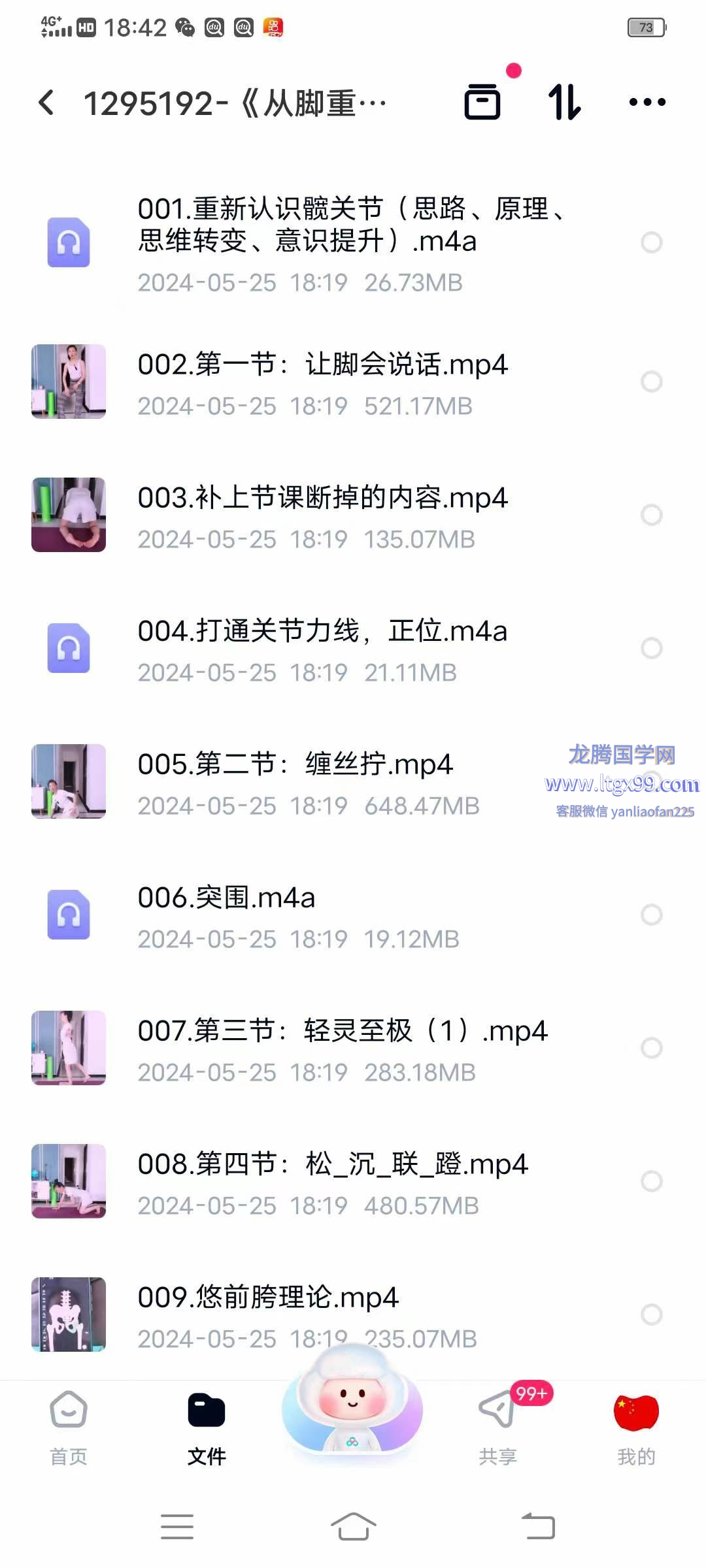The width and height of the screenshot is (706, 1568).
Task: Open video 005.第二节：缠丝拧.mp4
Action: click(295, 765)
